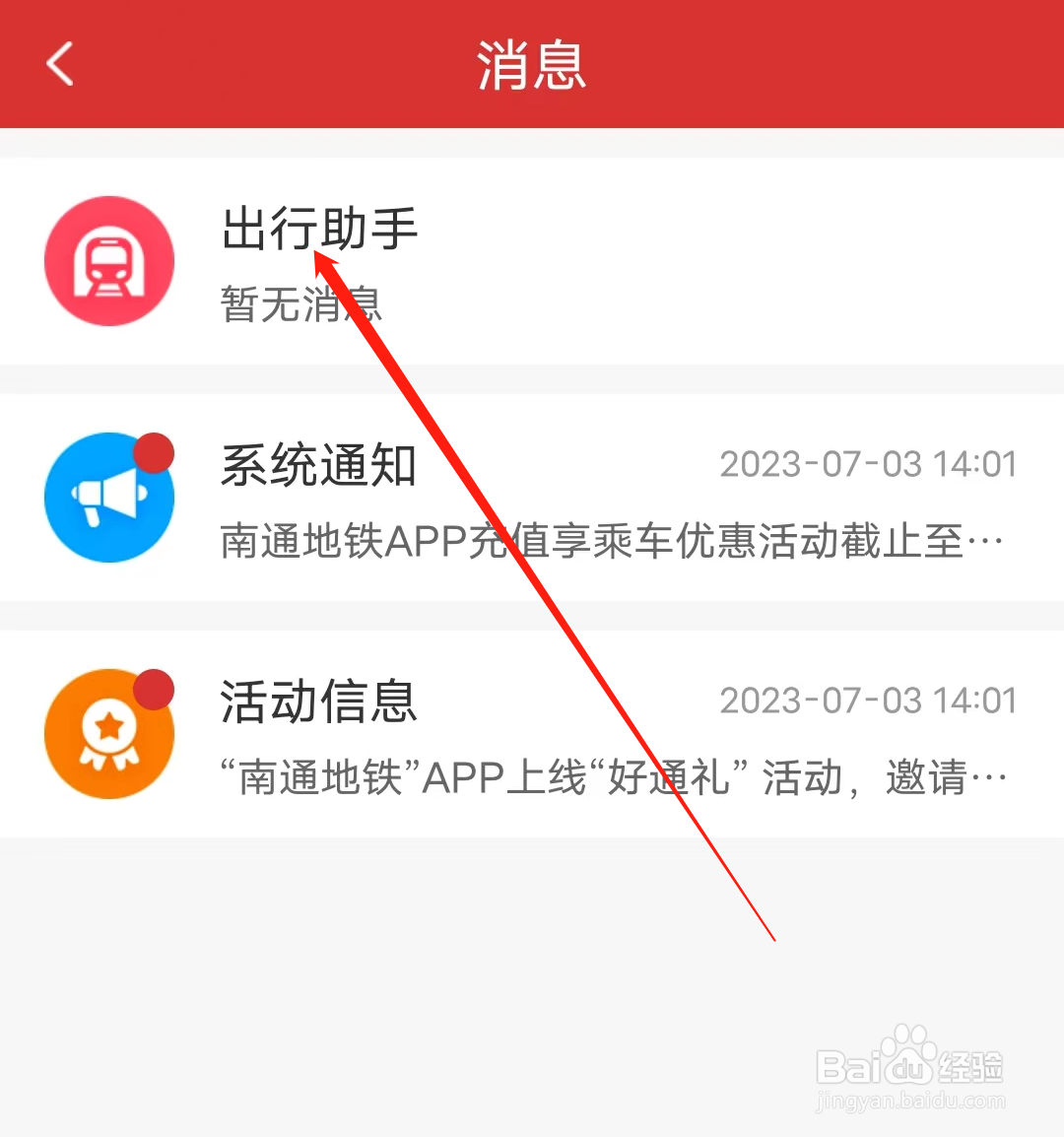Click the back arrow in the header
Viewport: 1064px width, 1137px height.
pos(57,63)
